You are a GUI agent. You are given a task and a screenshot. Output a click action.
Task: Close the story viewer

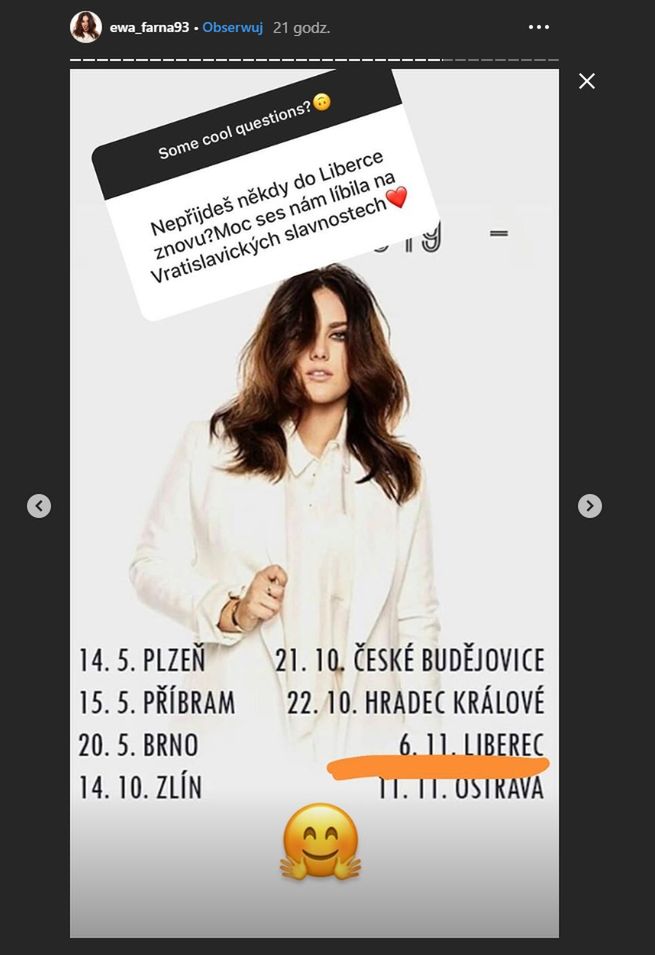[587, 81]
